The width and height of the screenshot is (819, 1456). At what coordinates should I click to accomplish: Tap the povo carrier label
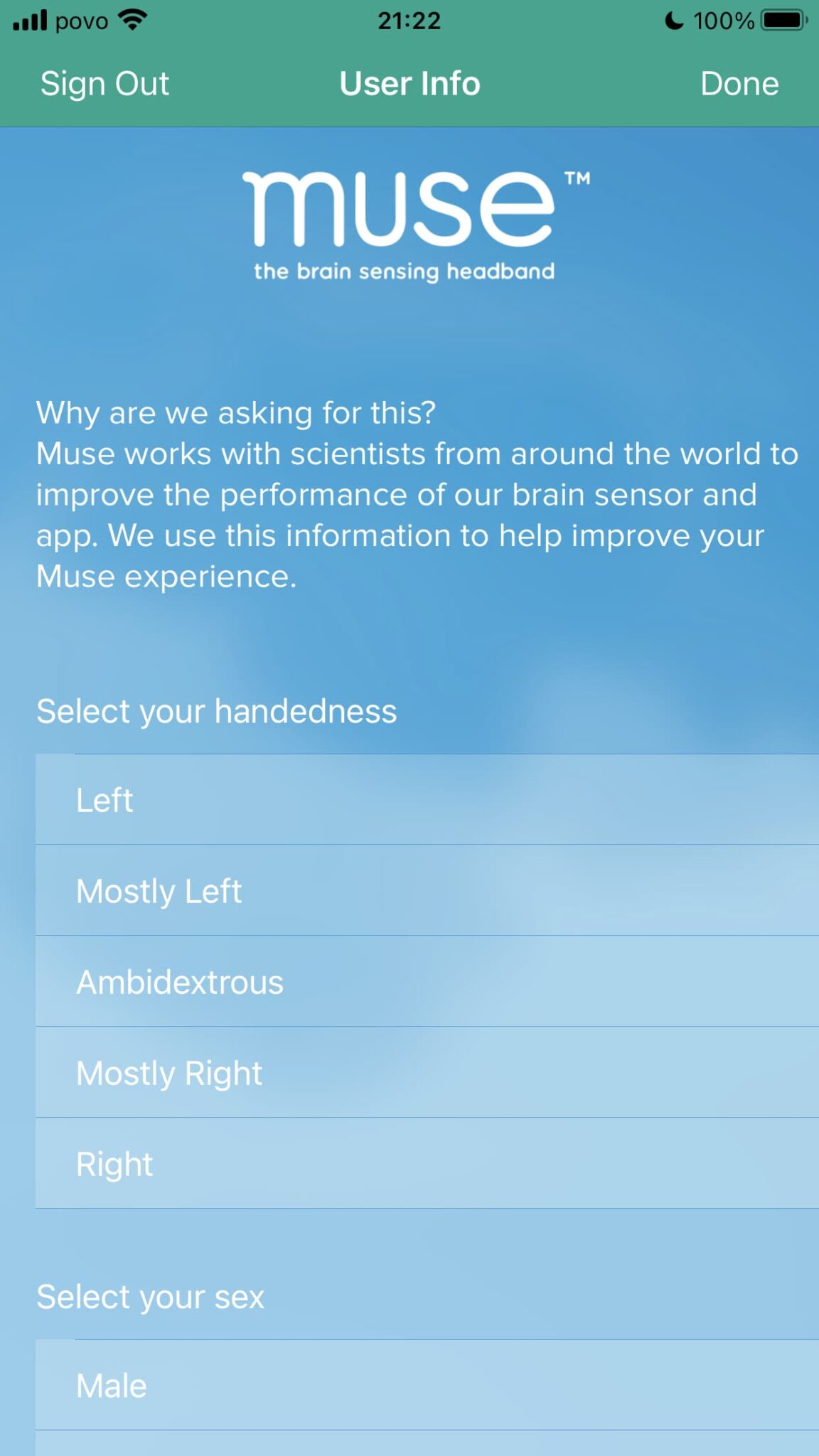[80, 21]
